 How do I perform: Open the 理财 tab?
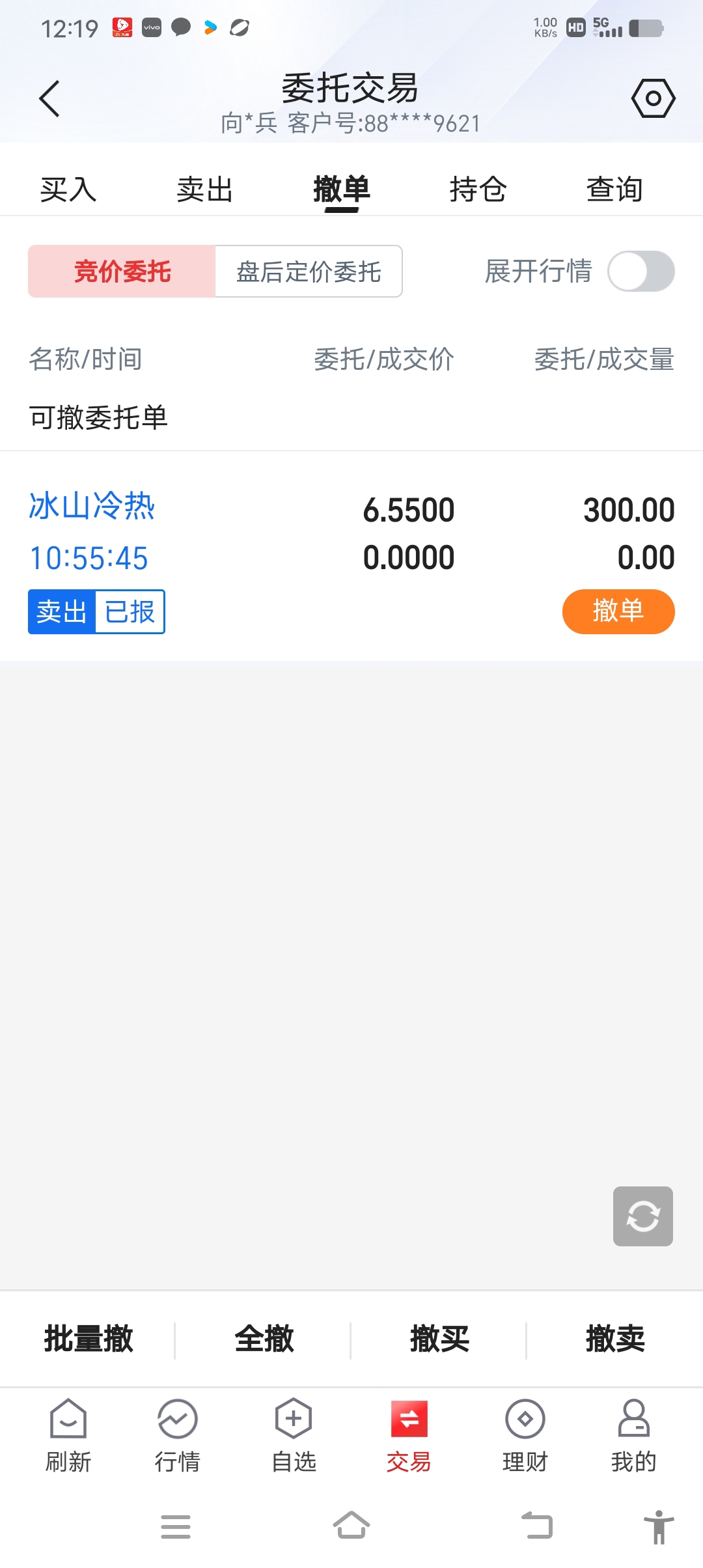pyautogui.click(x=525, y=1436)
